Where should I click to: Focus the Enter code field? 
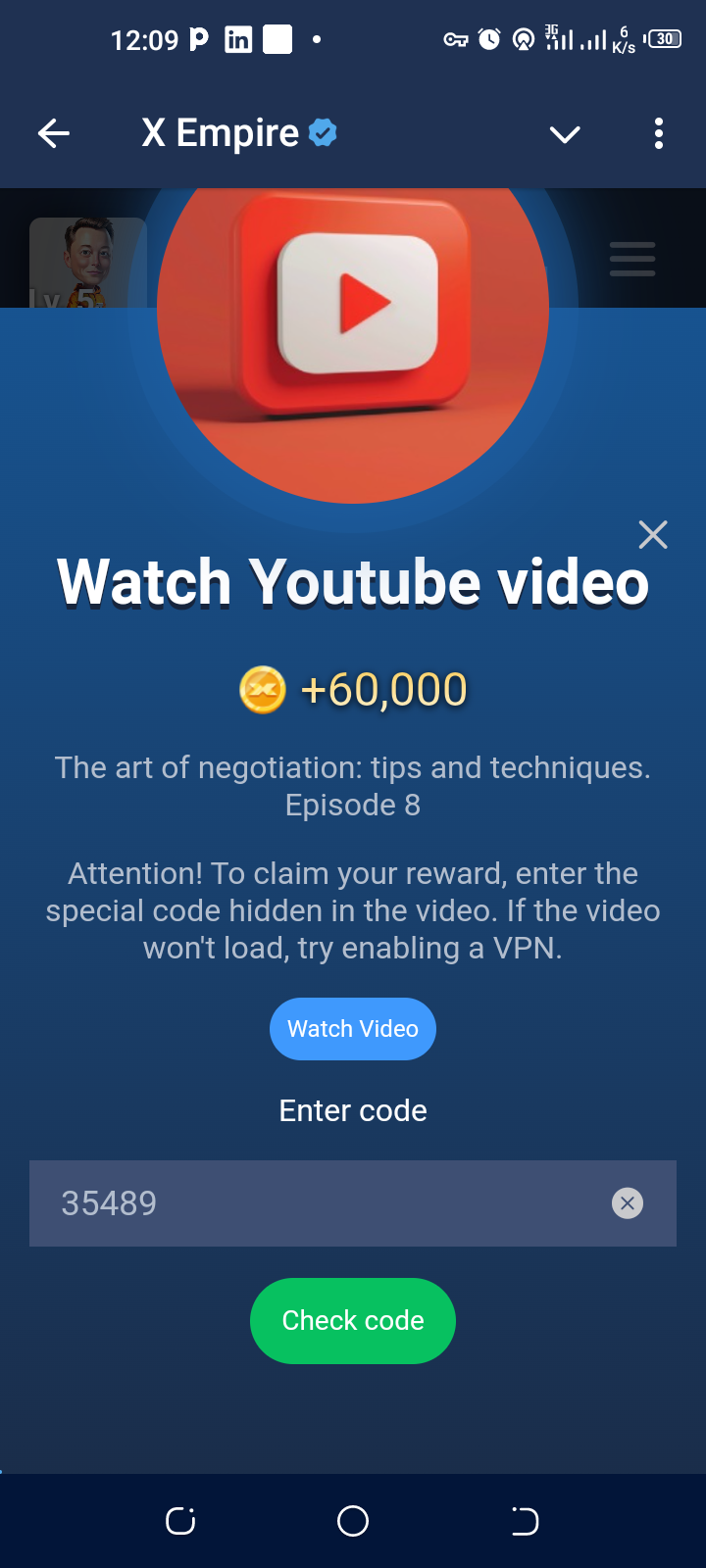(x=324, y=1203)
